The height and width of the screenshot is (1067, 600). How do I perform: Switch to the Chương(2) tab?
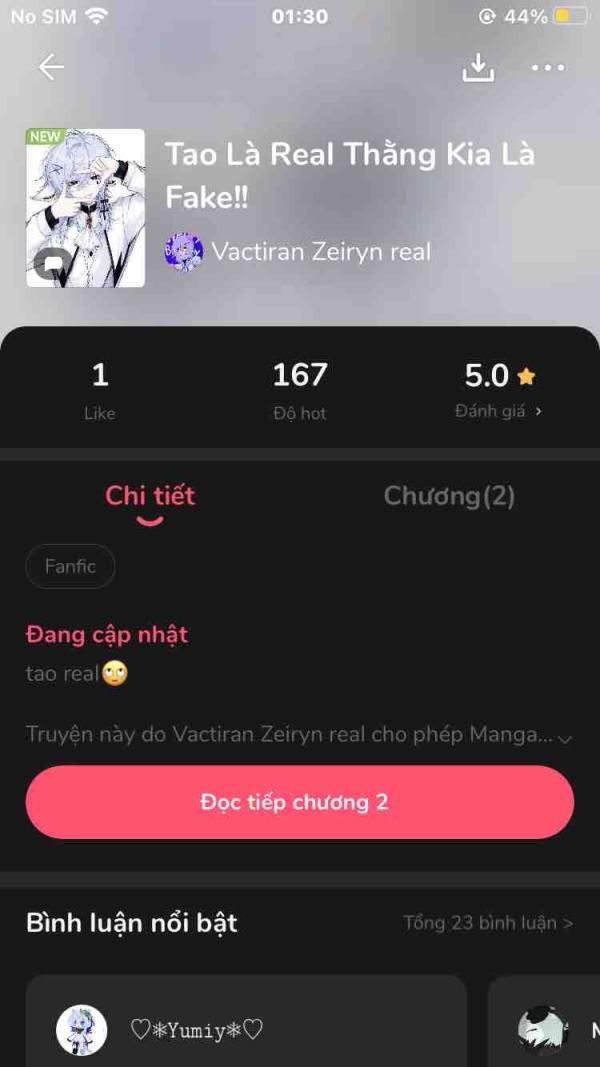(x=449, y=496)
